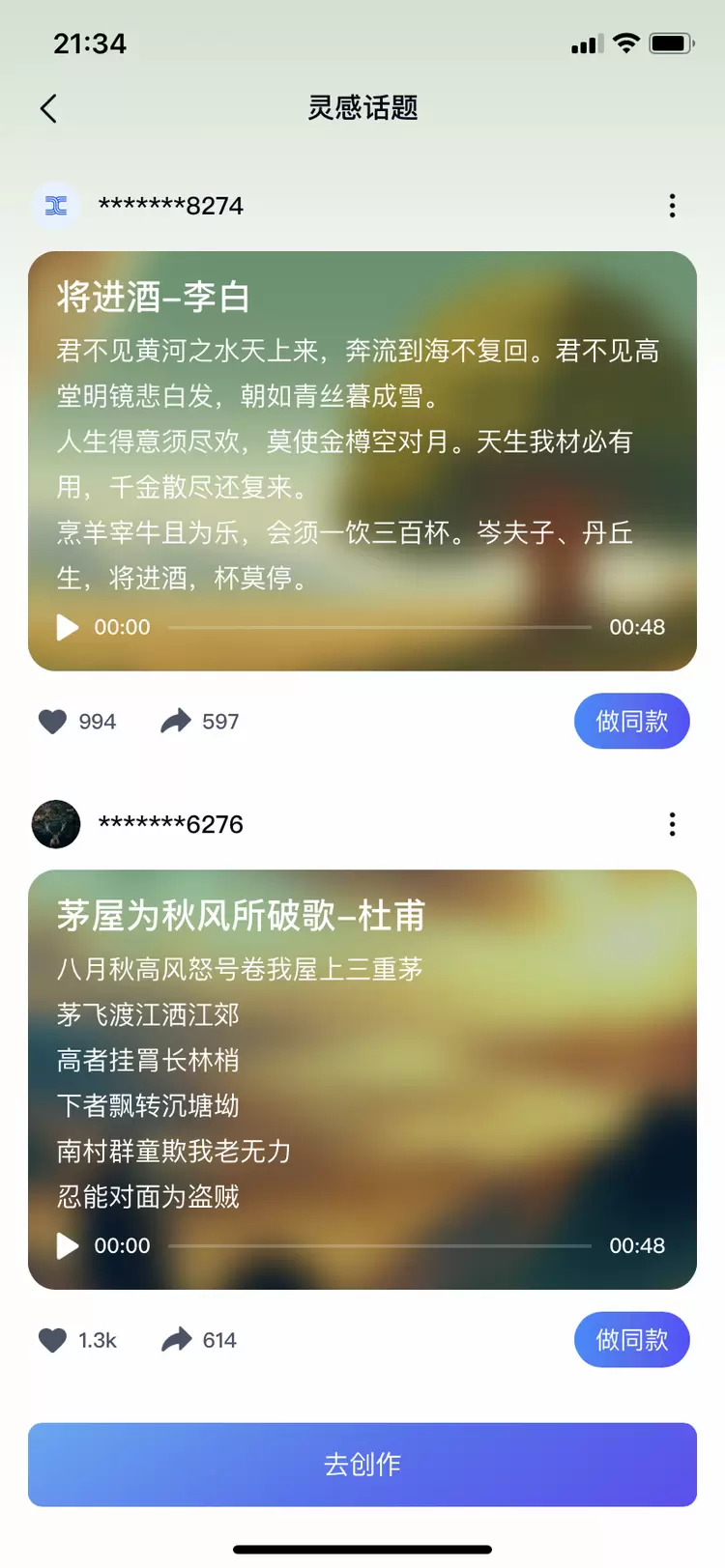Open overflow menu for user *******8274

672,206
